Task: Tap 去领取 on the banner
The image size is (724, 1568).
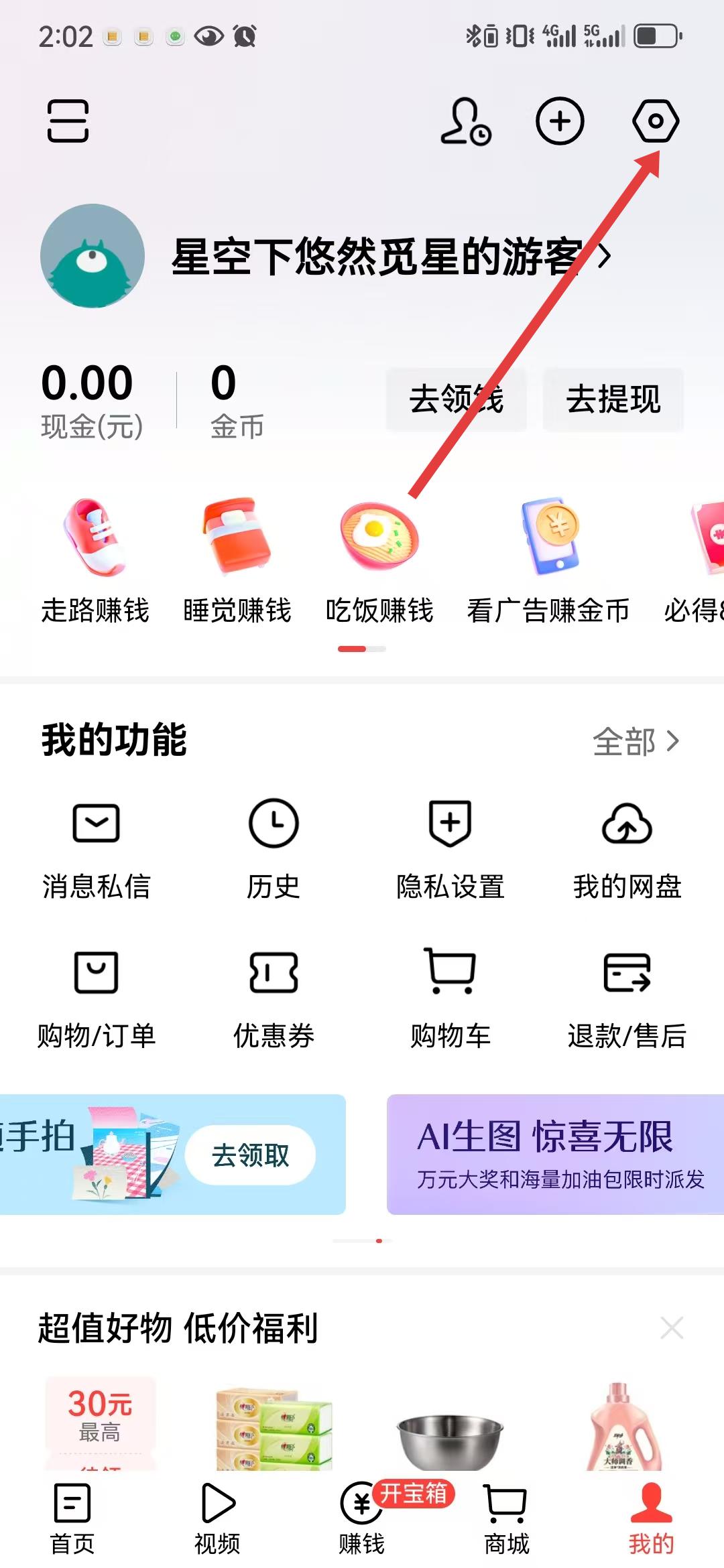Action: [250, 1155]
